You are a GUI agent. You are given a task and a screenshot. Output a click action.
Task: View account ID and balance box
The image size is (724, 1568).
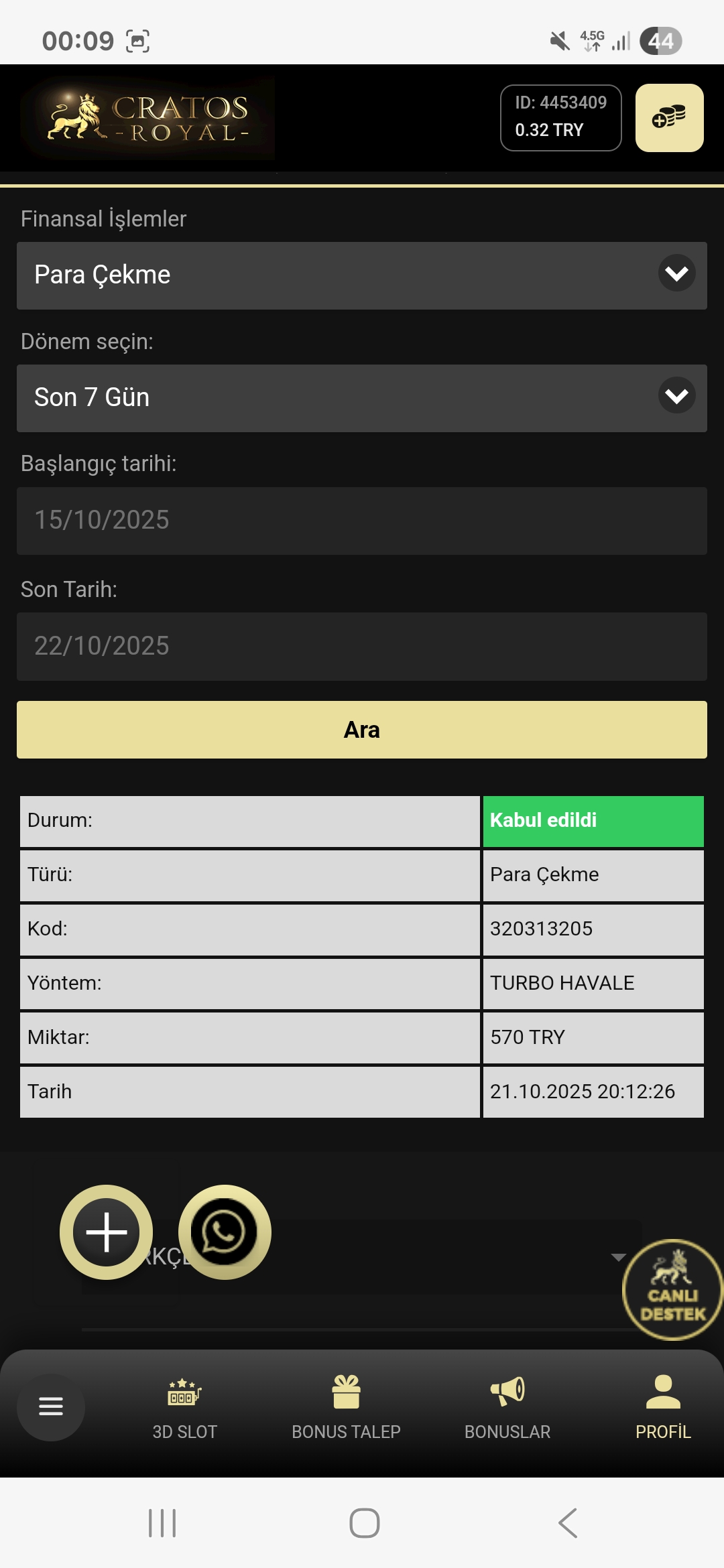(x=560, y=117)
